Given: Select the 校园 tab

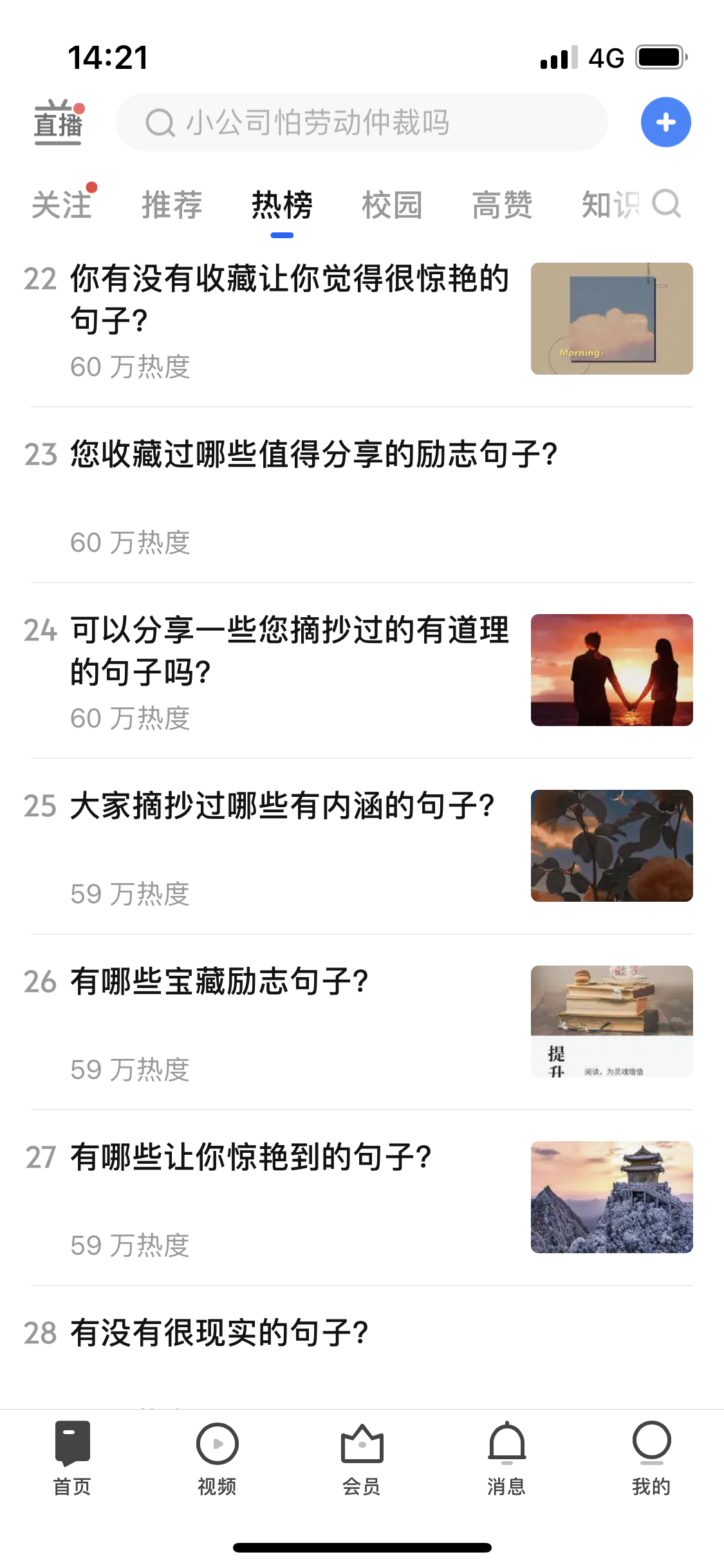Looking at the screenshot, I should [392, 205].
